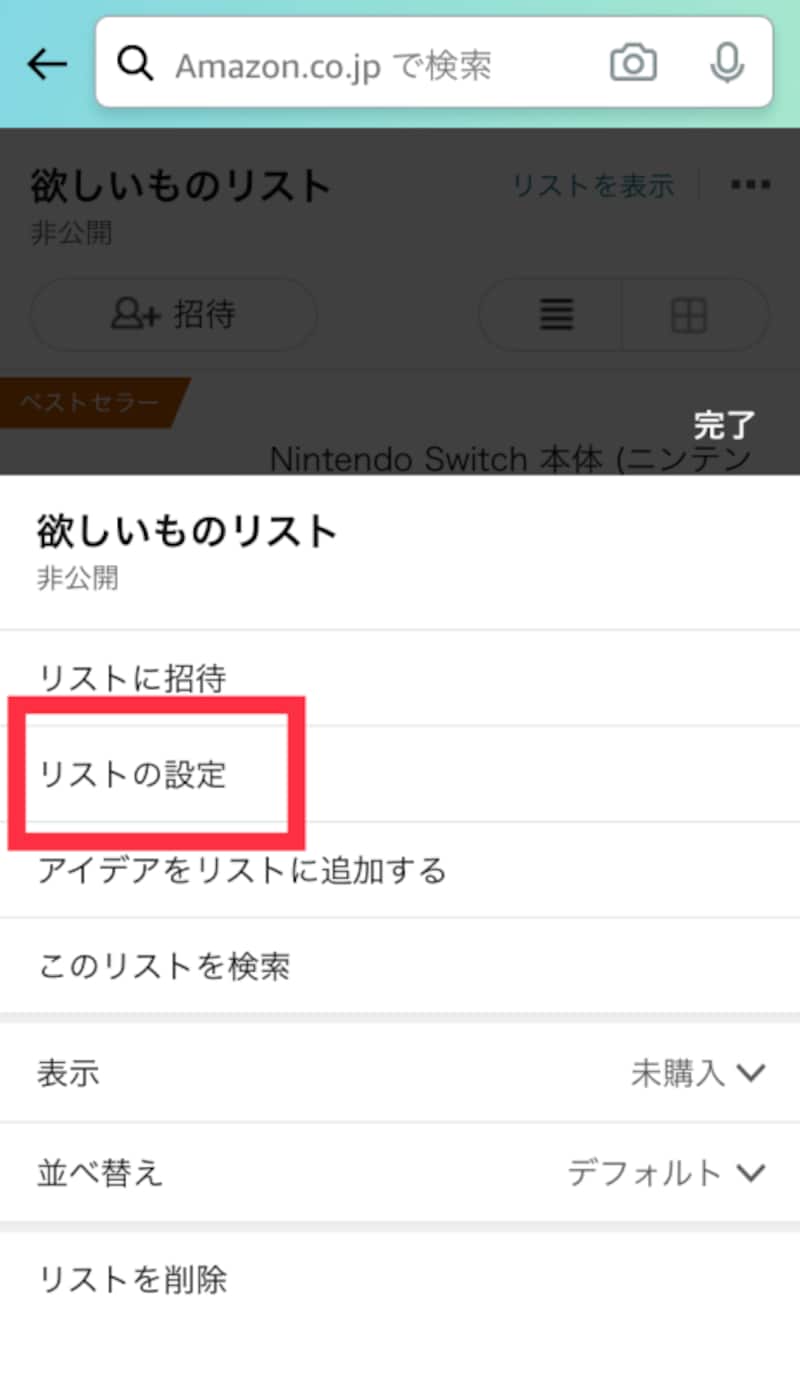Expand the 表示 未購入 dropdown
This screenshot has width=800, height=1379.
click(x=400, y=1074)
